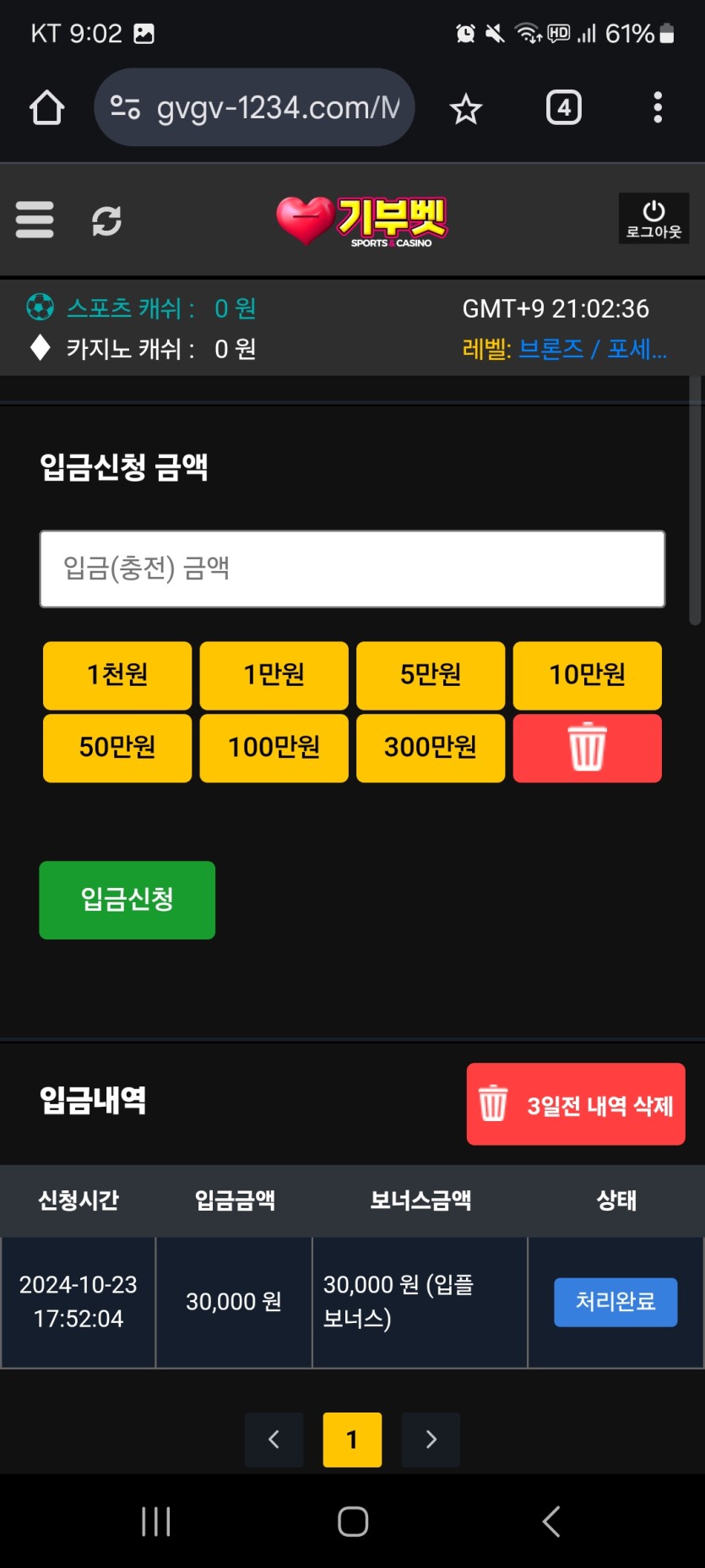Open the browser tab switcher

click(x=563, y=108)
